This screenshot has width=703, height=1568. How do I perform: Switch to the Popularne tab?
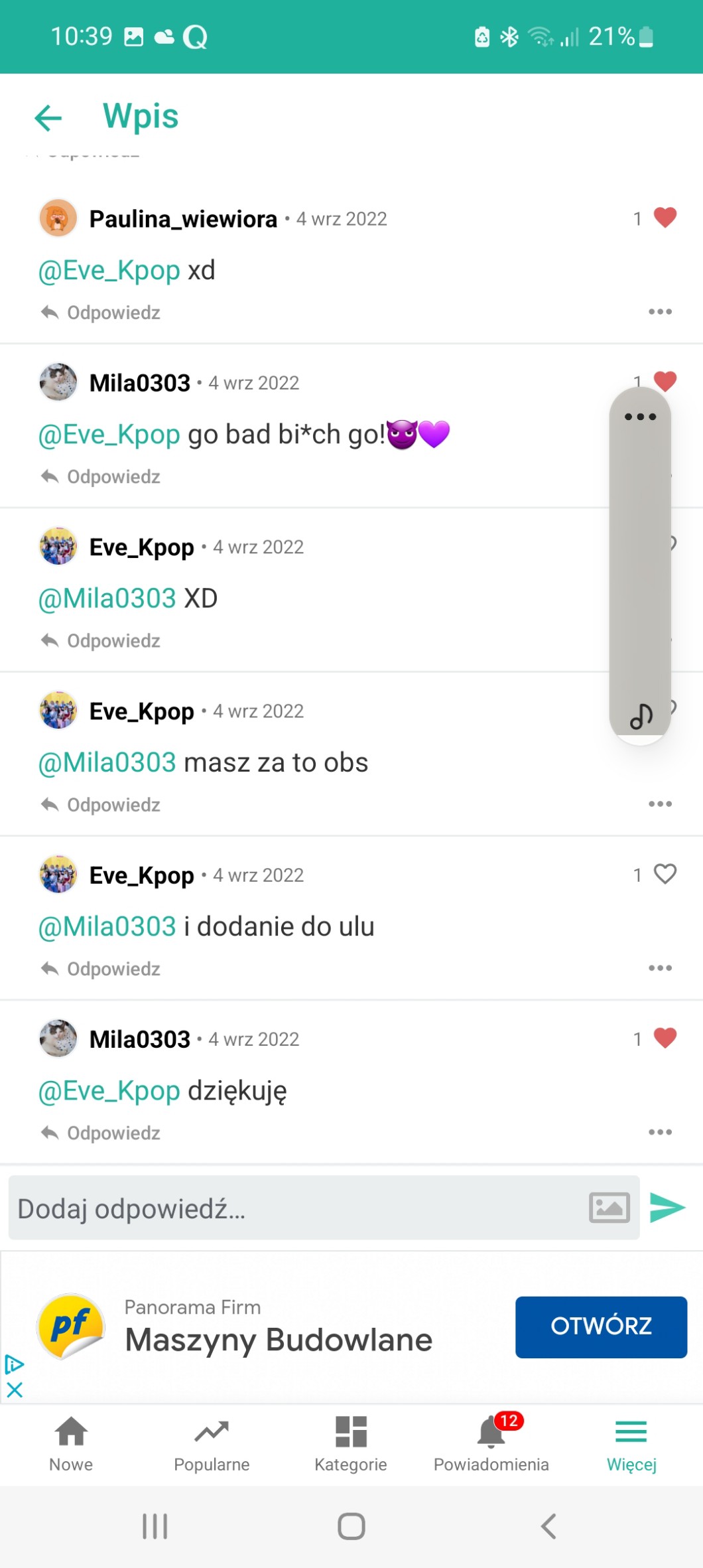tap(212, 1444)
